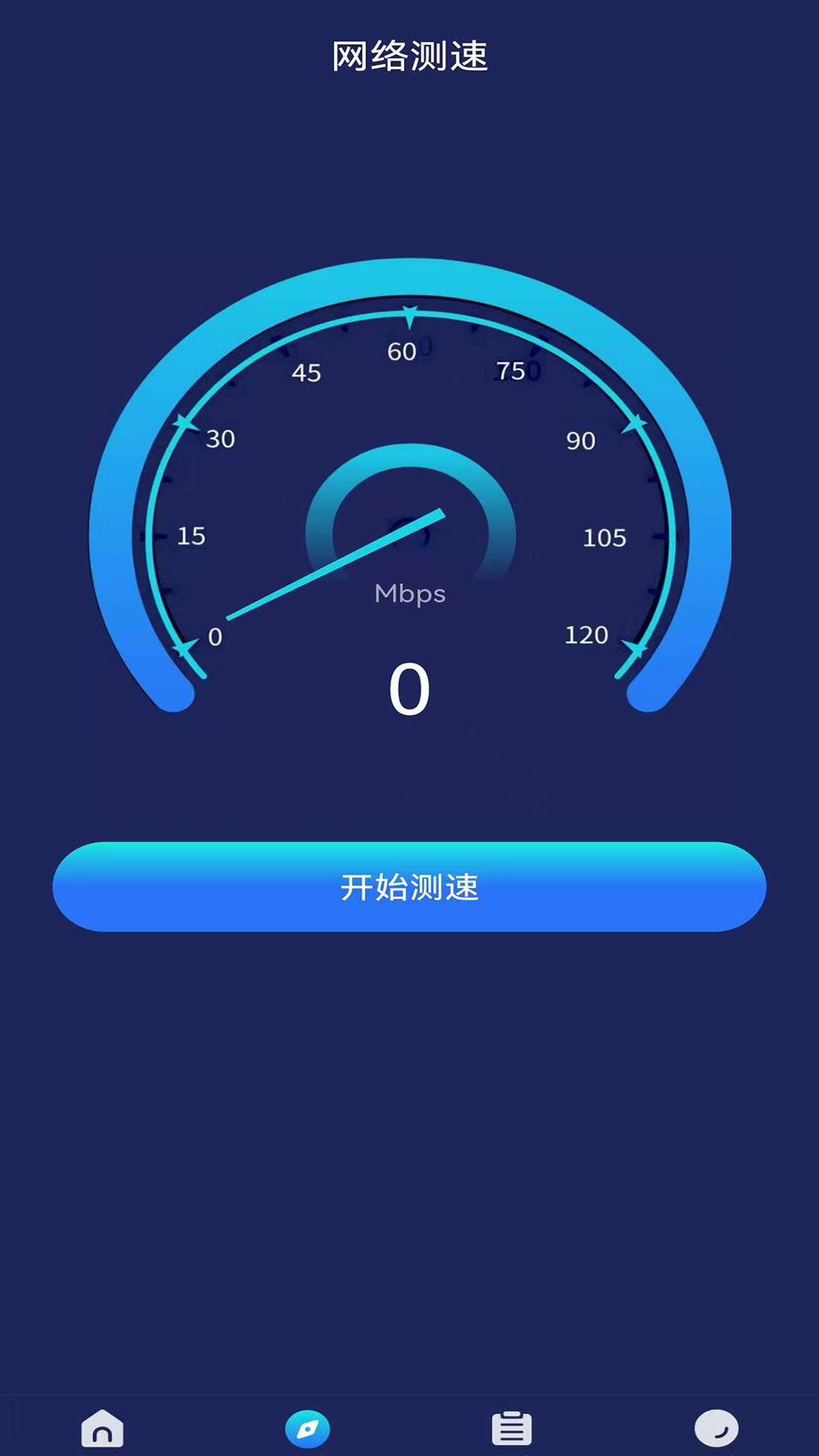This screenshot has width=819, height=1456.
Task: Select the compass tab
Action: 307,1429
